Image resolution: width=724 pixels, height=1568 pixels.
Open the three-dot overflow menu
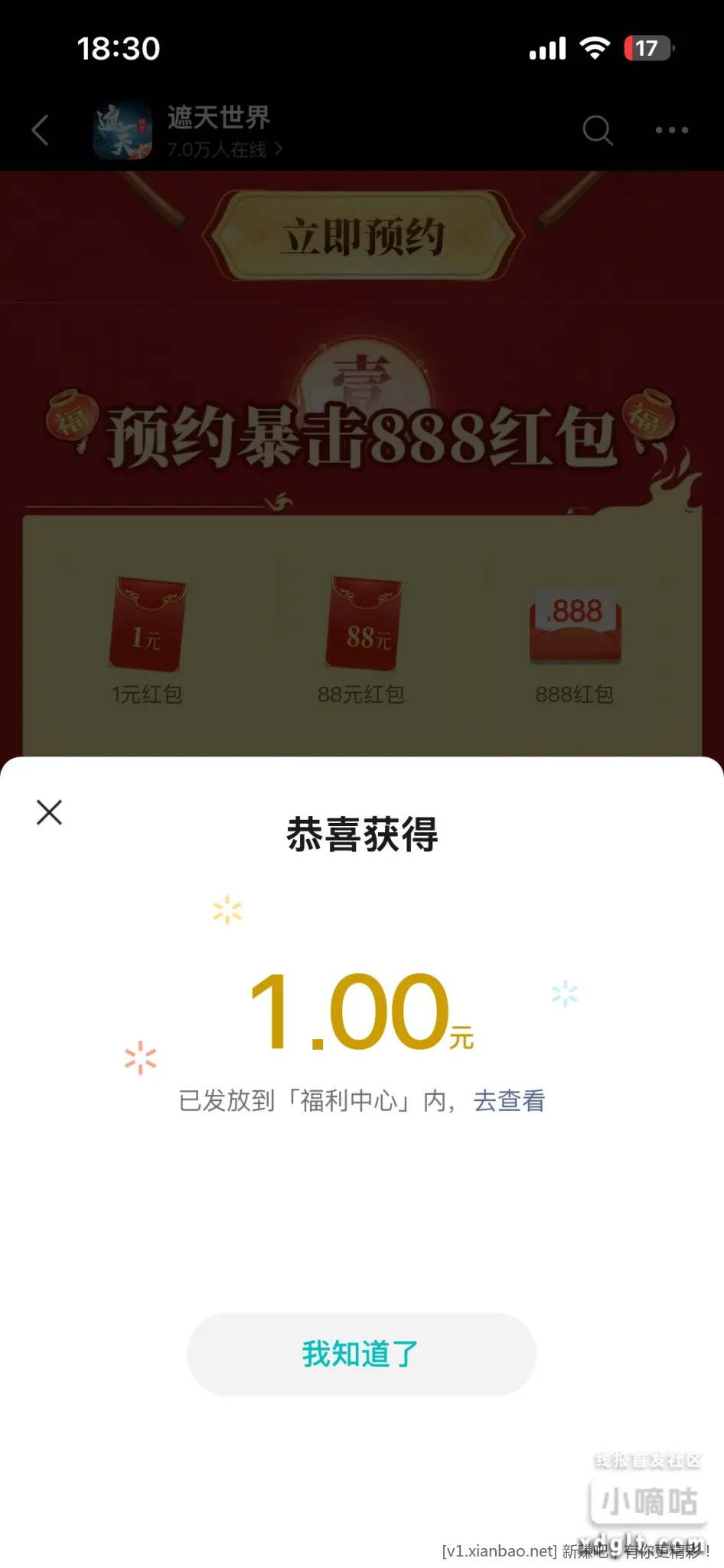[671, 130]
